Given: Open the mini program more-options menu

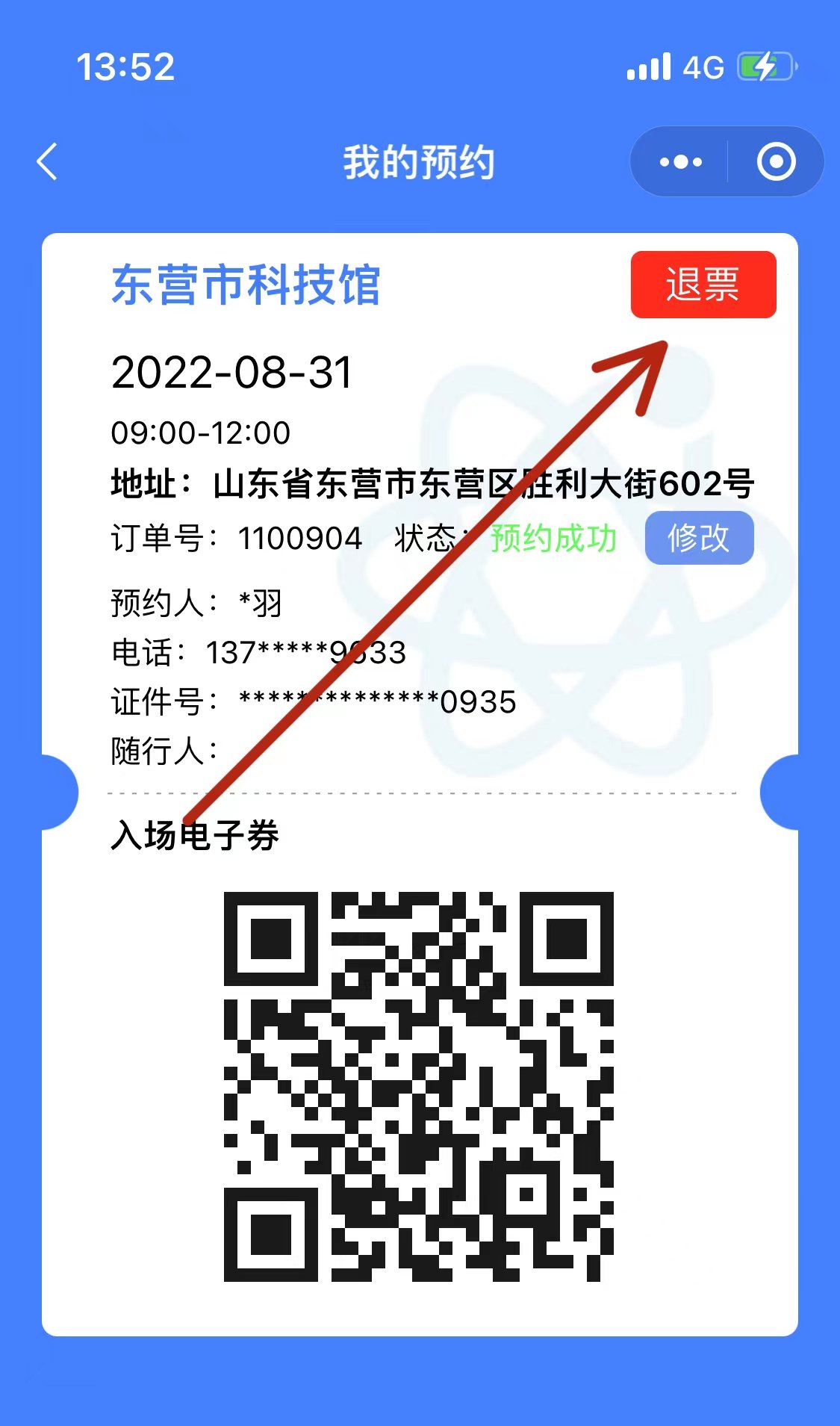Looking at the screenshot, I should (680, 161).
